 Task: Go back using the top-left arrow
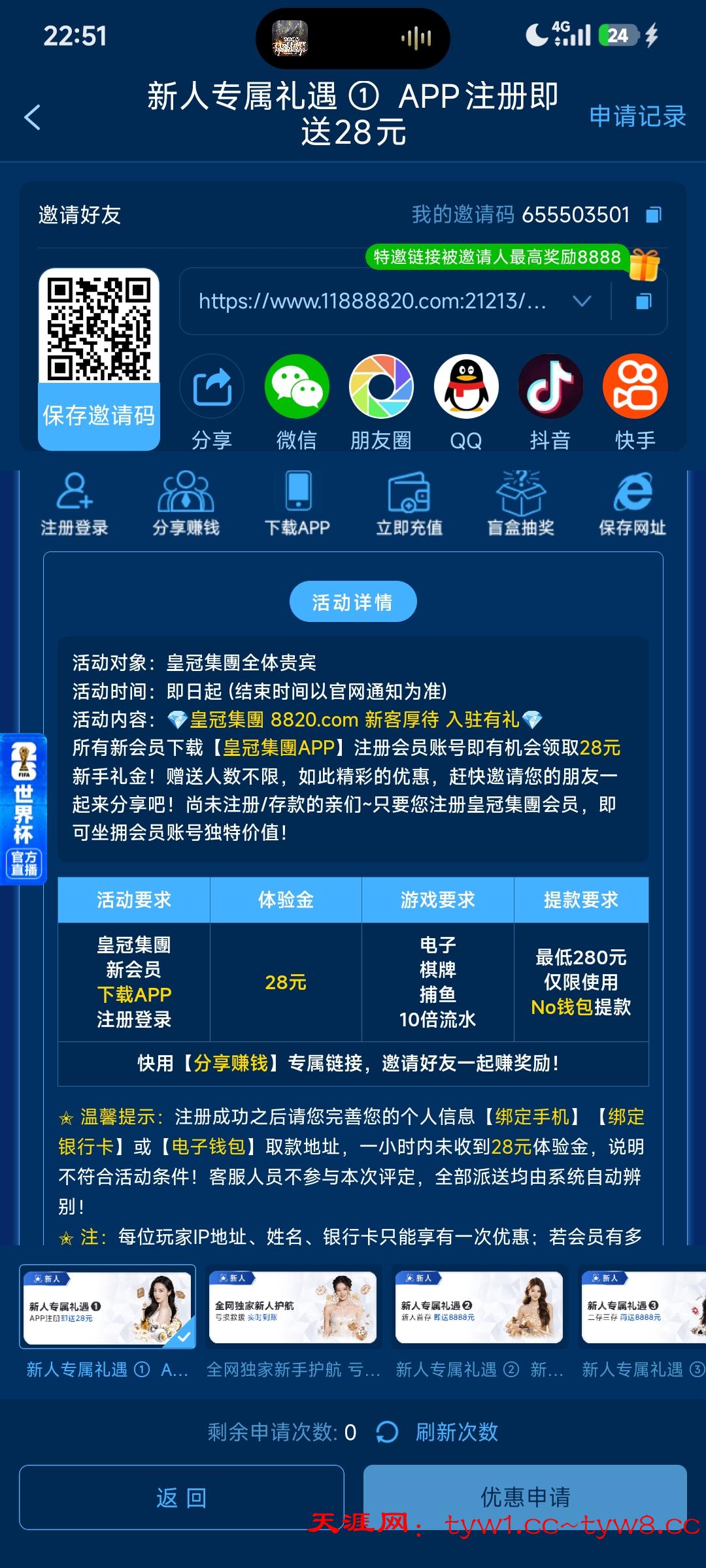[32, 118]
